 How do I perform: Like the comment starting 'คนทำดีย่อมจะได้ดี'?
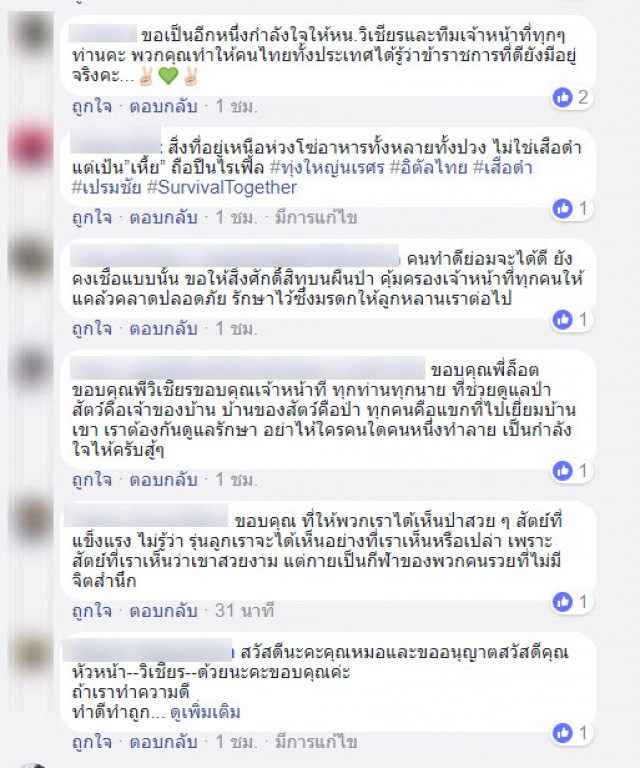(91, 328)
